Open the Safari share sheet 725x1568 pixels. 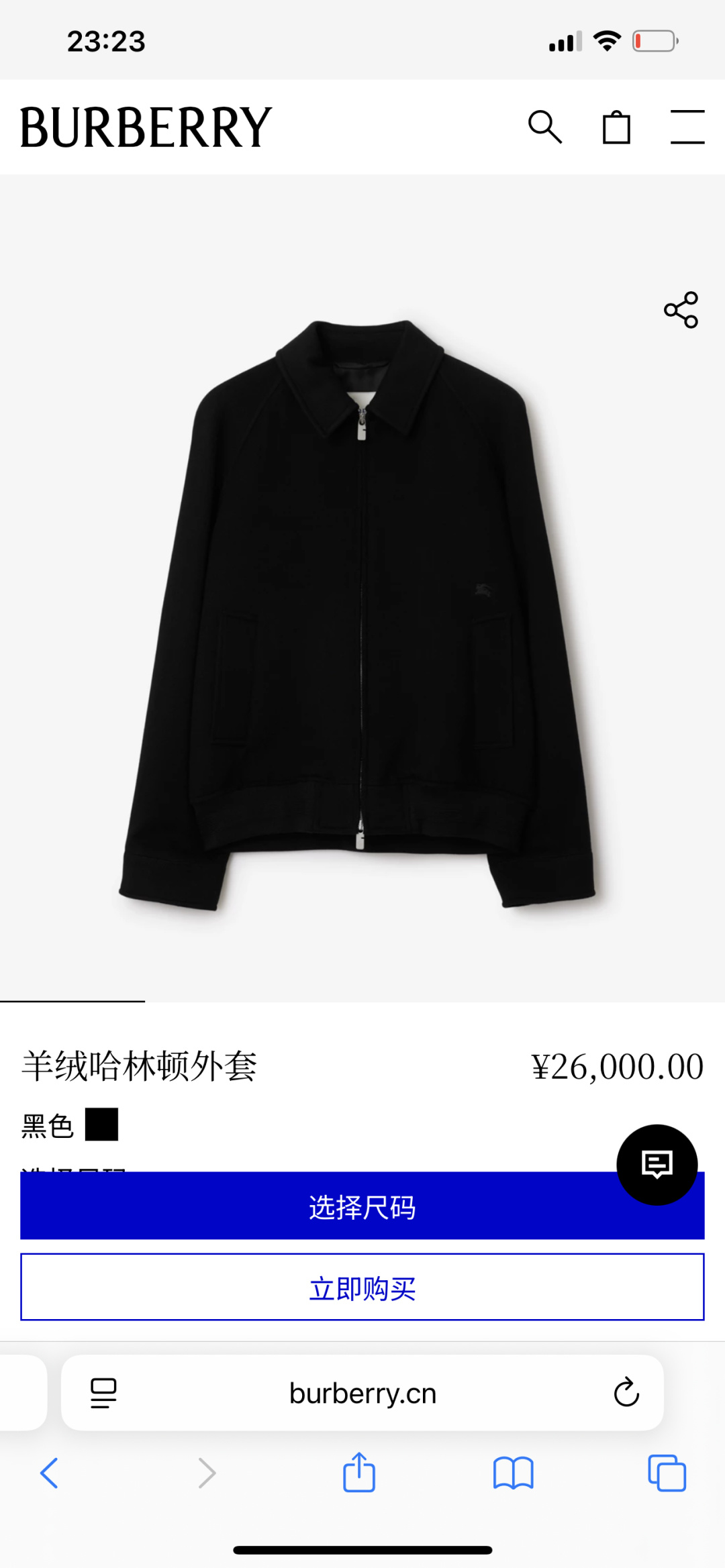coord(359,1473)
